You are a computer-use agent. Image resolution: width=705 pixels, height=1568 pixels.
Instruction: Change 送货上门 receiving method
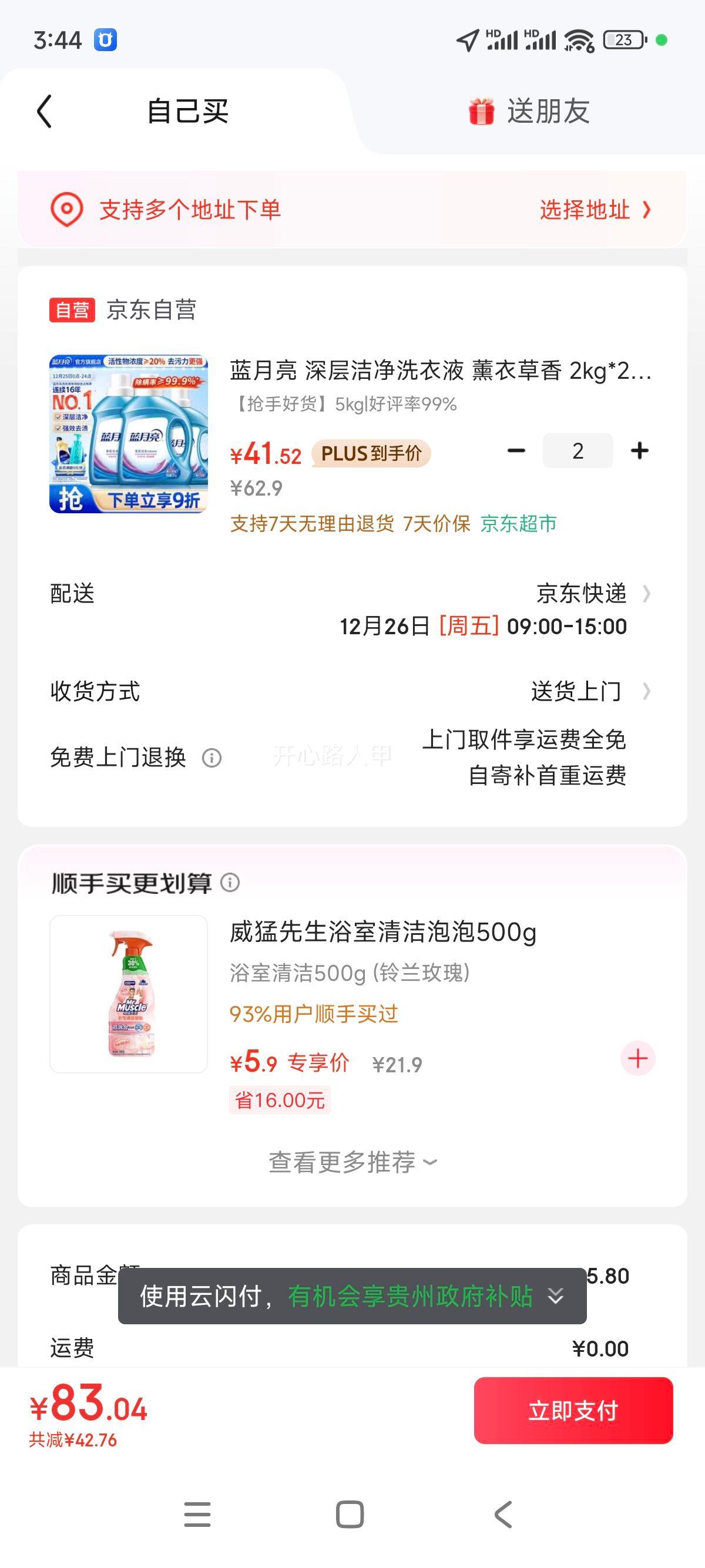575,691
